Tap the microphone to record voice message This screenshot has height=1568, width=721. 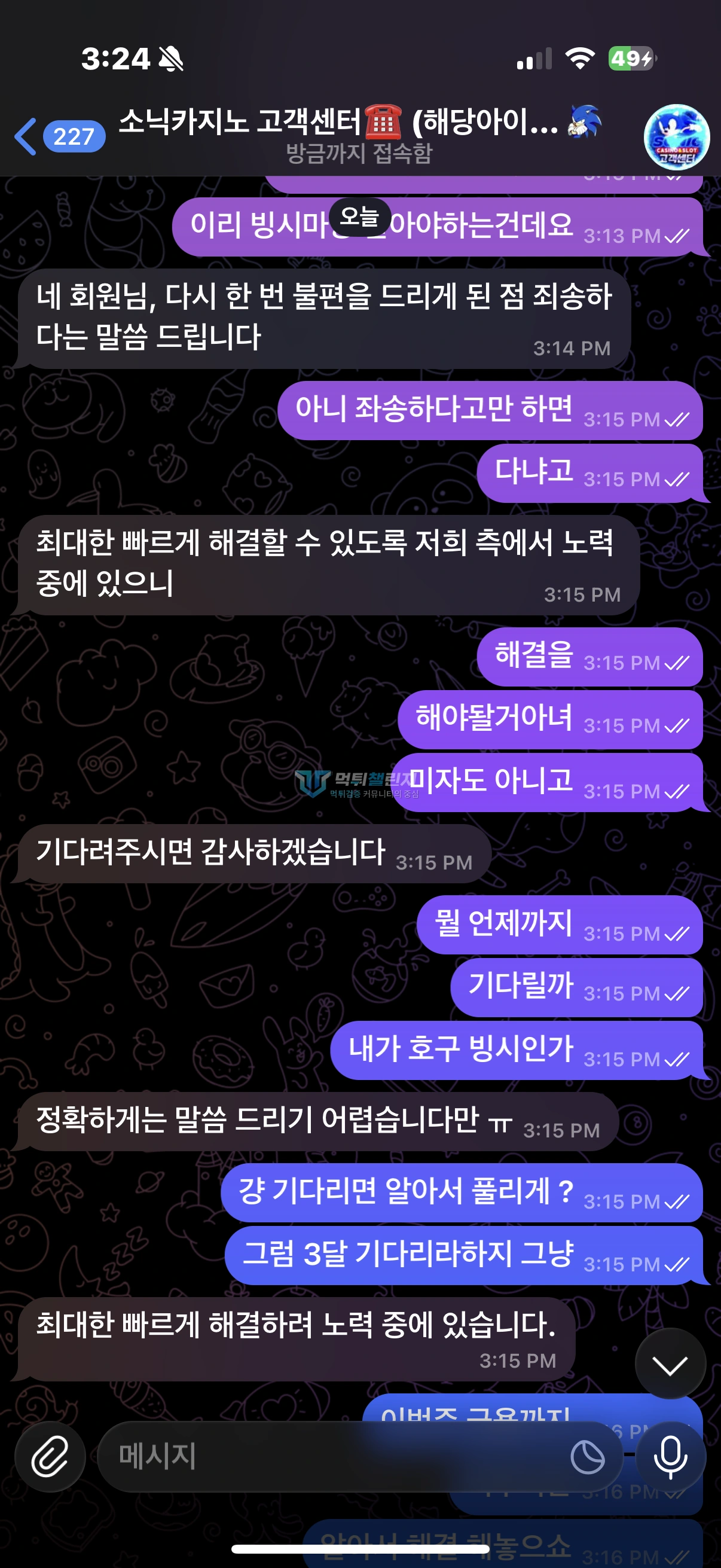[x=671, y=1457]
